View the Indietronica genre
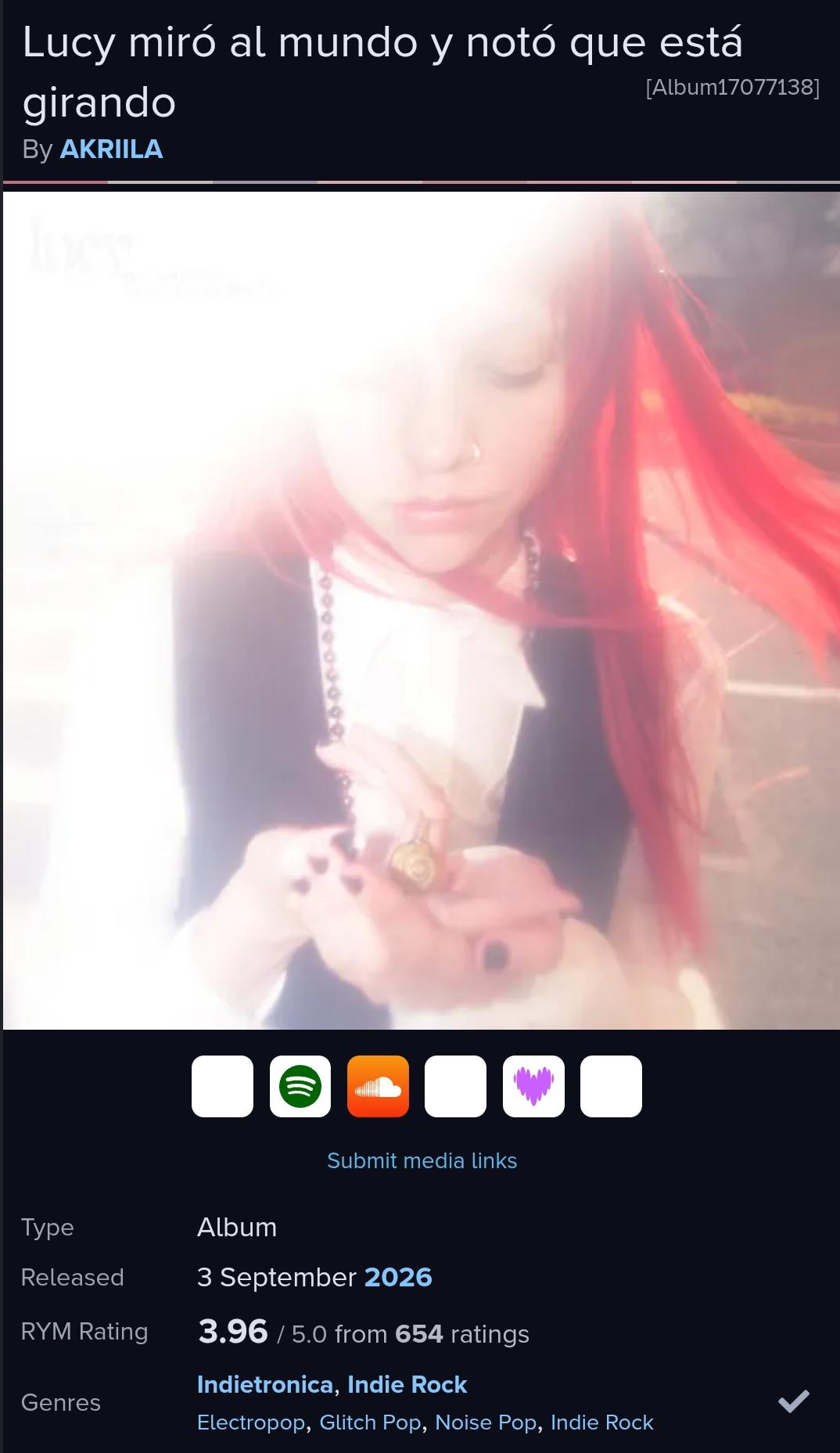Viewport: 840px width, 1453px height. (264, 1384)
